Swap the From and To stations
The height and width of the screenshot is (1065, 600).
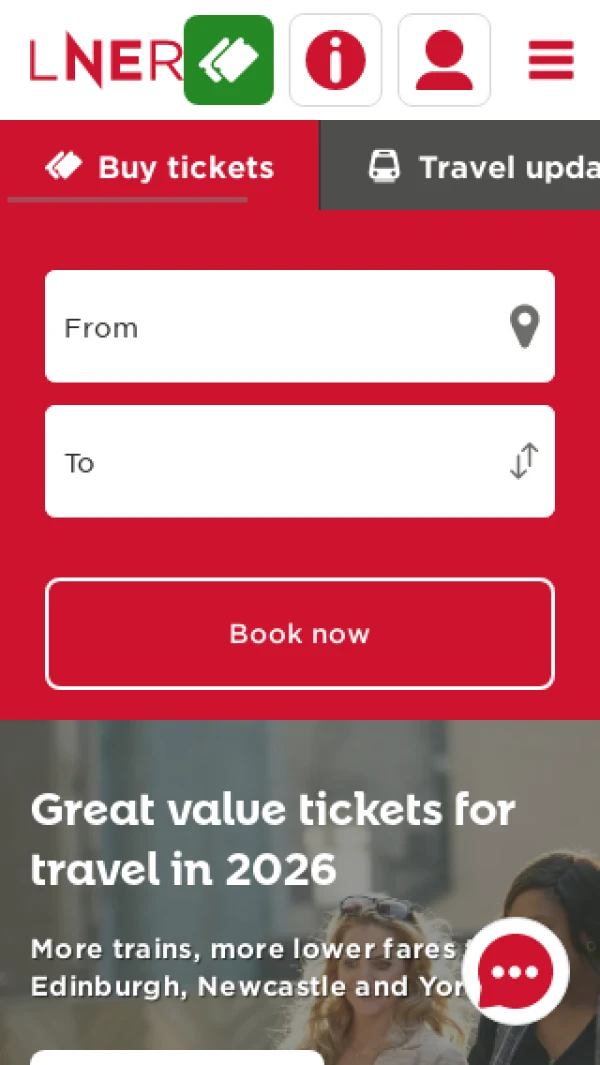pos(524,461)
